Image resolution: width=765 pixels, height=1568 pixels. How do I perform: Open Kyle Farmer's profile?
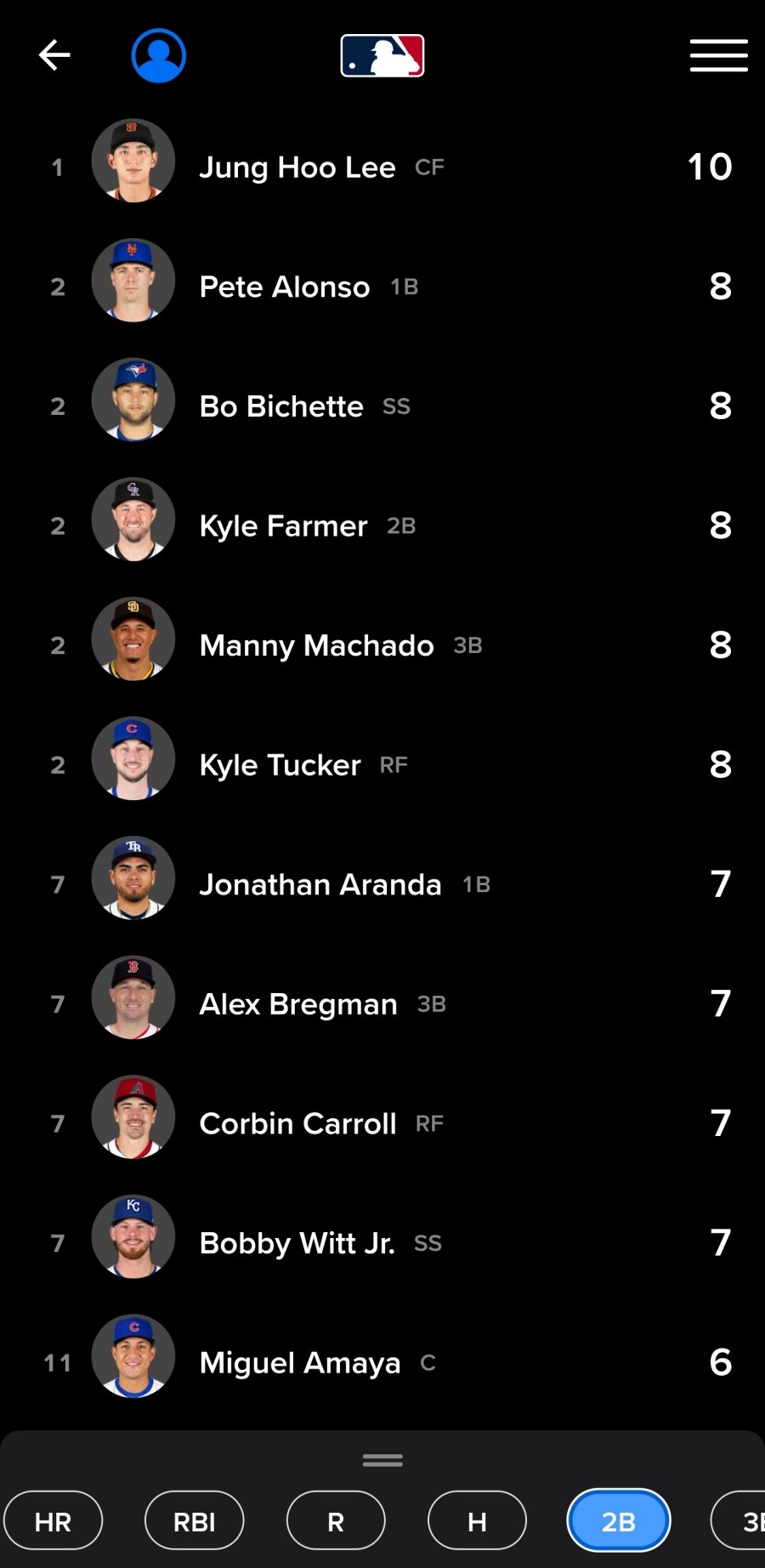point(283,526)
